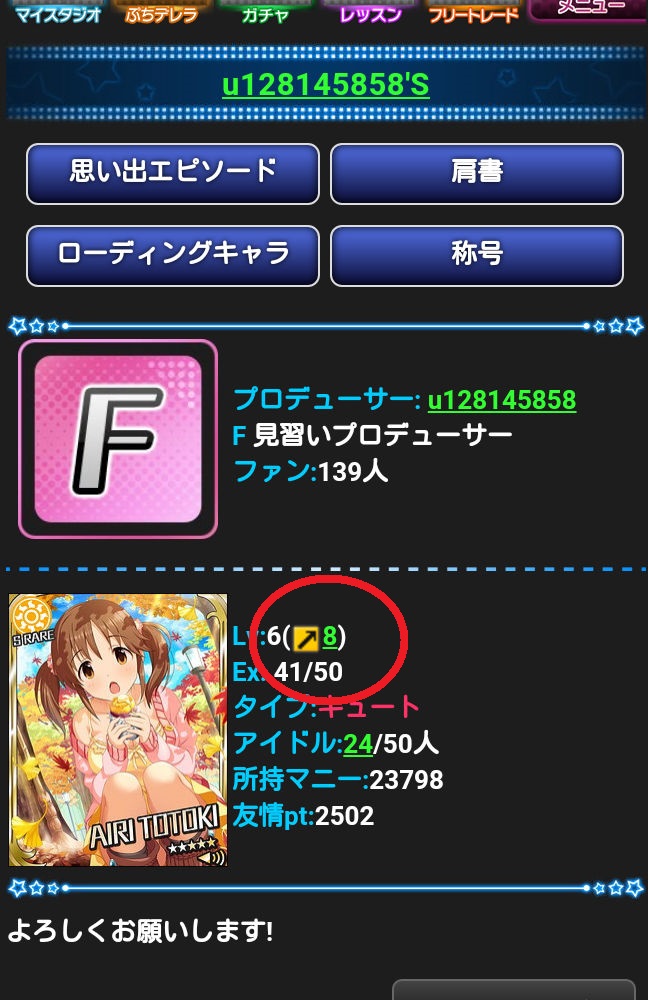Open the メニュー button
This screenshot has width=648, height=1000.
pyautogui.click(x=590, y=9)
